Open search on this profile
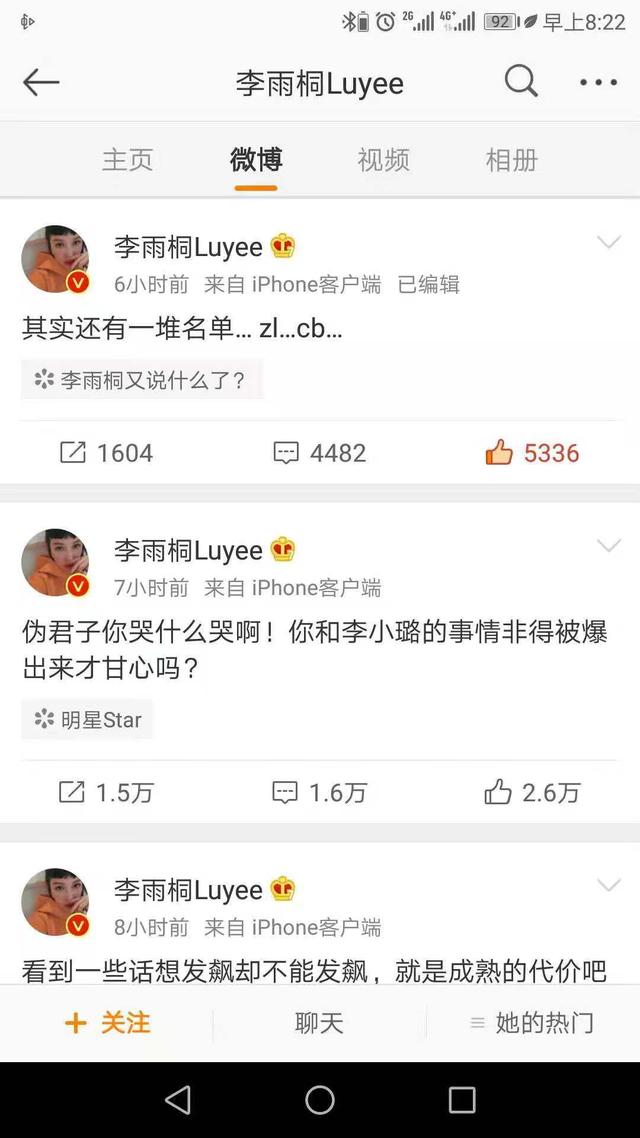This screenshot has height=1138, width=640. 521,81
